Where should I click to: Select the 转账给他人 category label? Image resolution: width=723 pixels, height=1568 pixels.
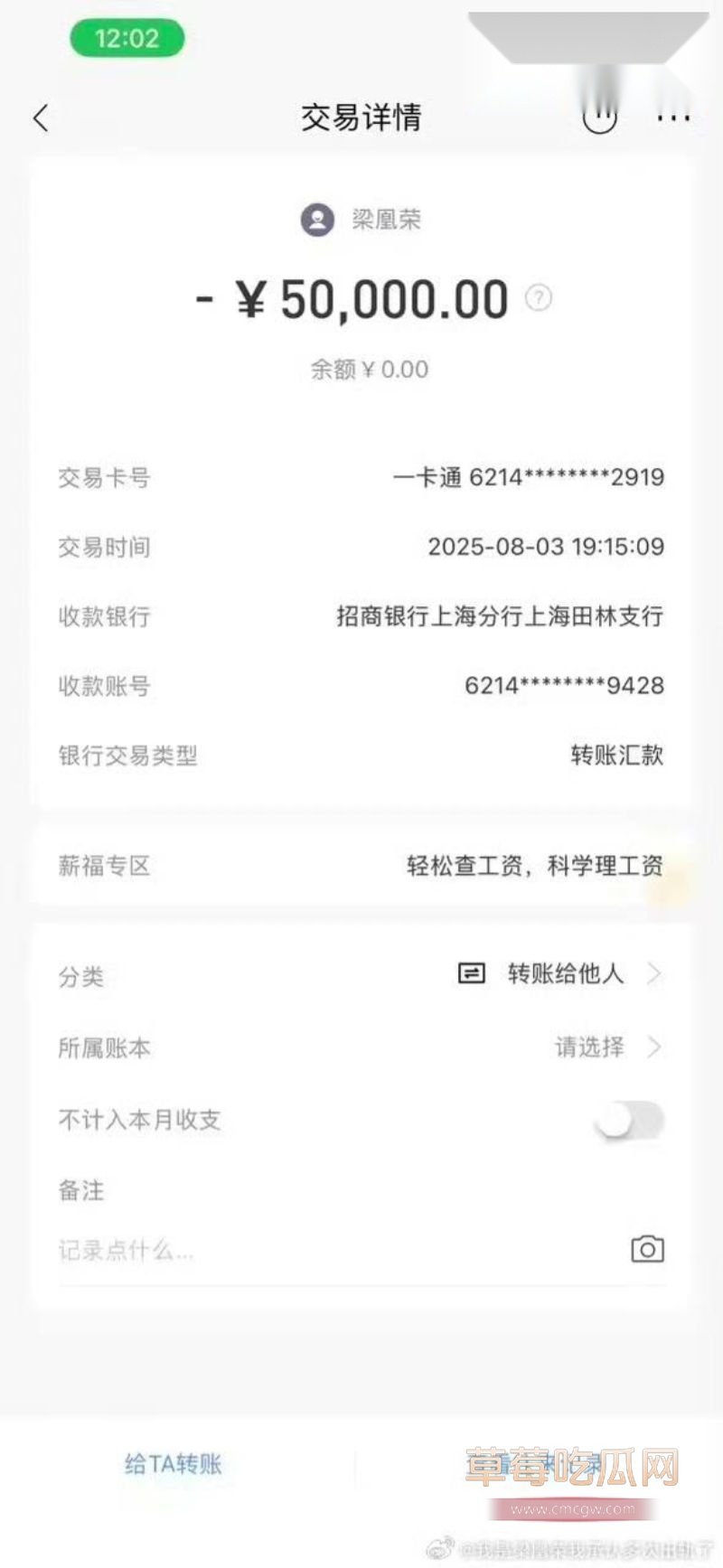coord(566,974)
